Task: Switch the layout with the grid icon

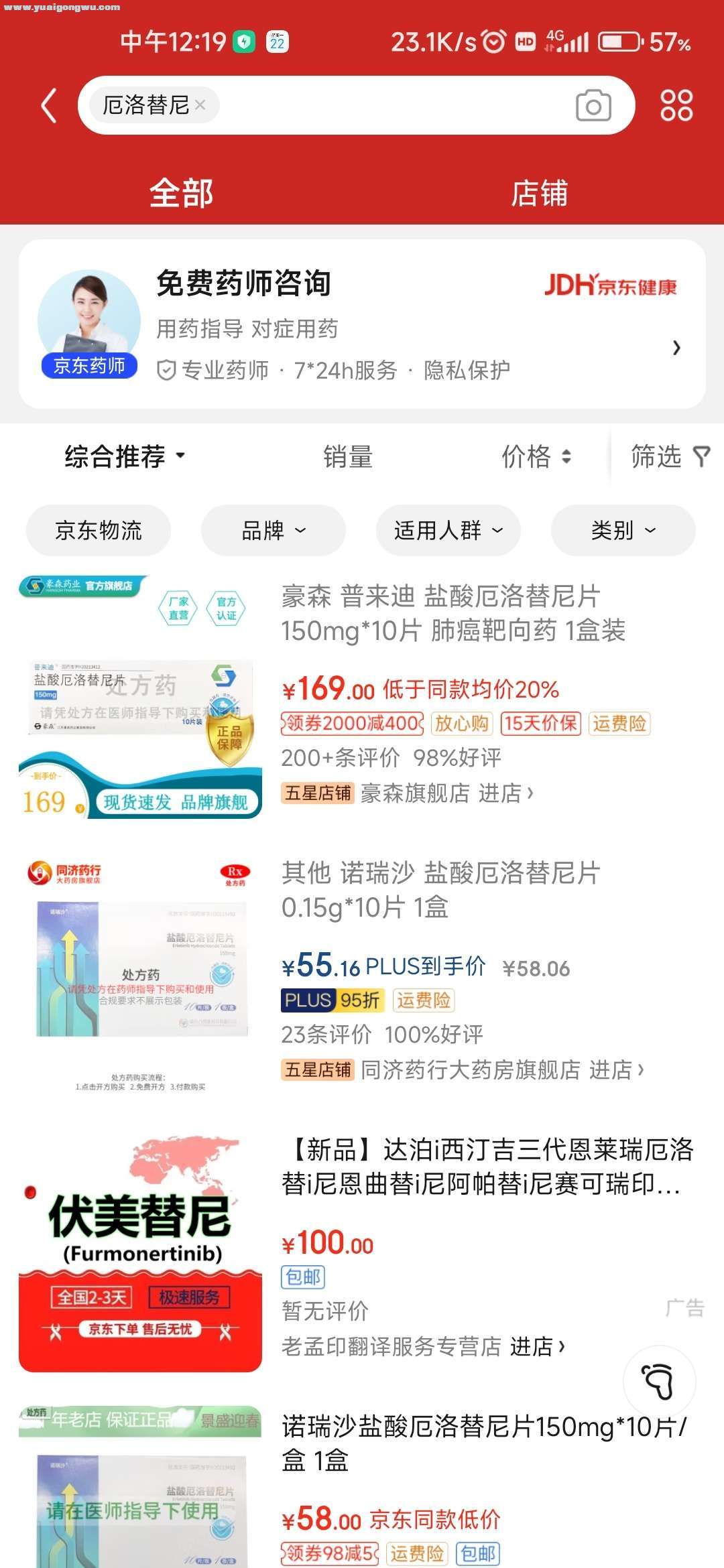Action: tap(676, 105)
